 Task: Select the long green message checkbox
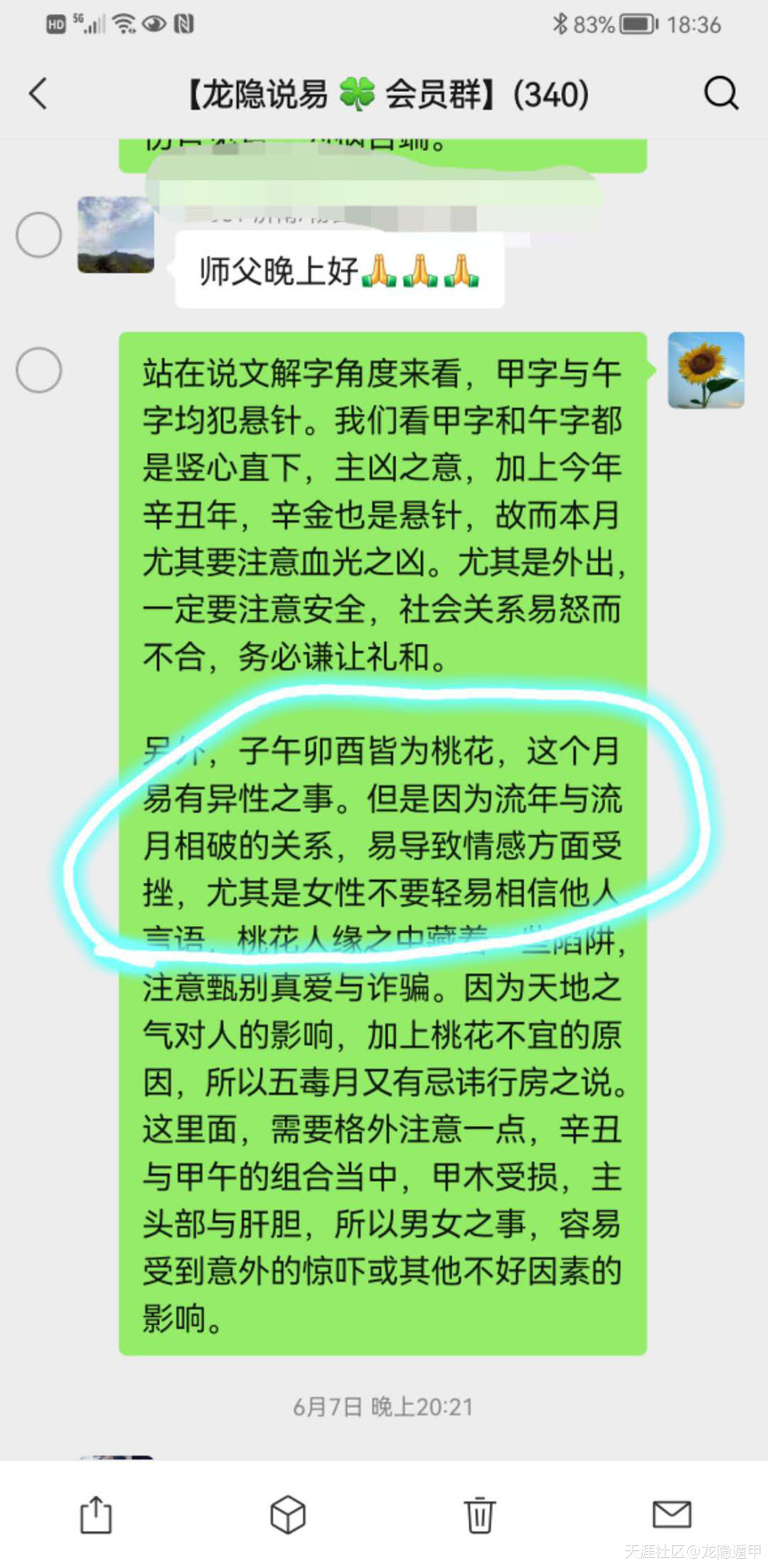tap(39, 370)
